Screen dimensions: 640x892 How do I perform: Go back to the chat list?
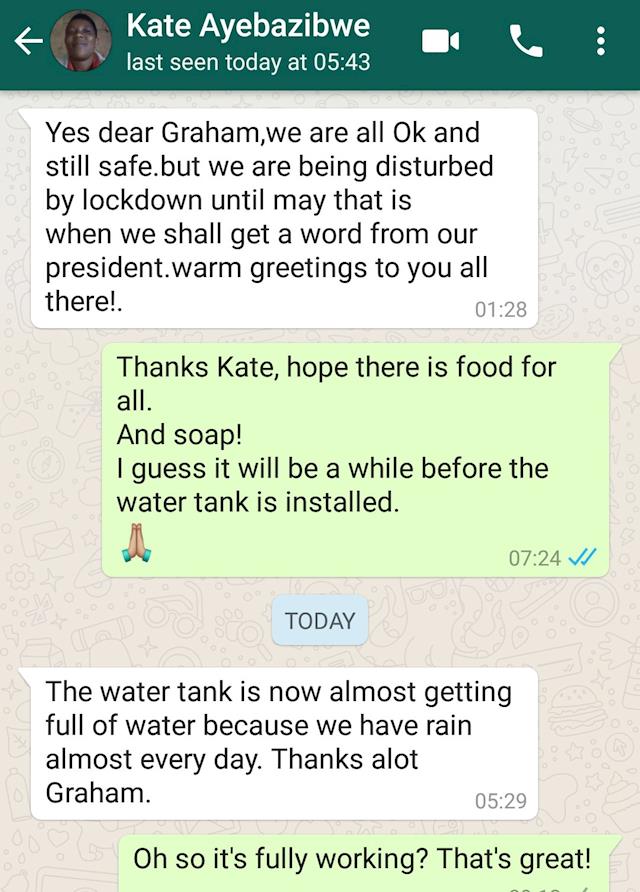[28, 42]
